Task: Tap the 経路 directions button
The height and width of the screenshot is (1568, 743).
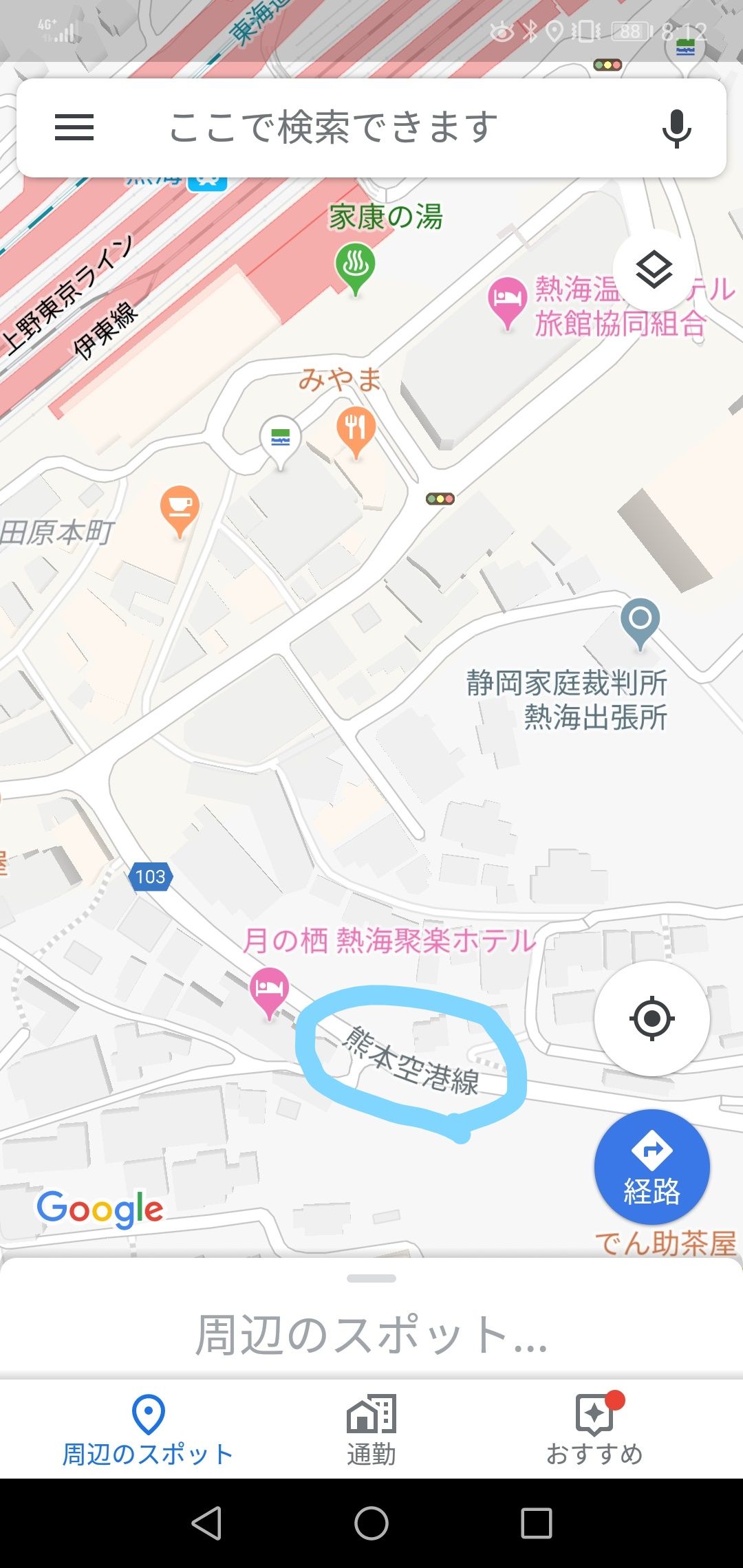Action: (x=652, y=1166)
